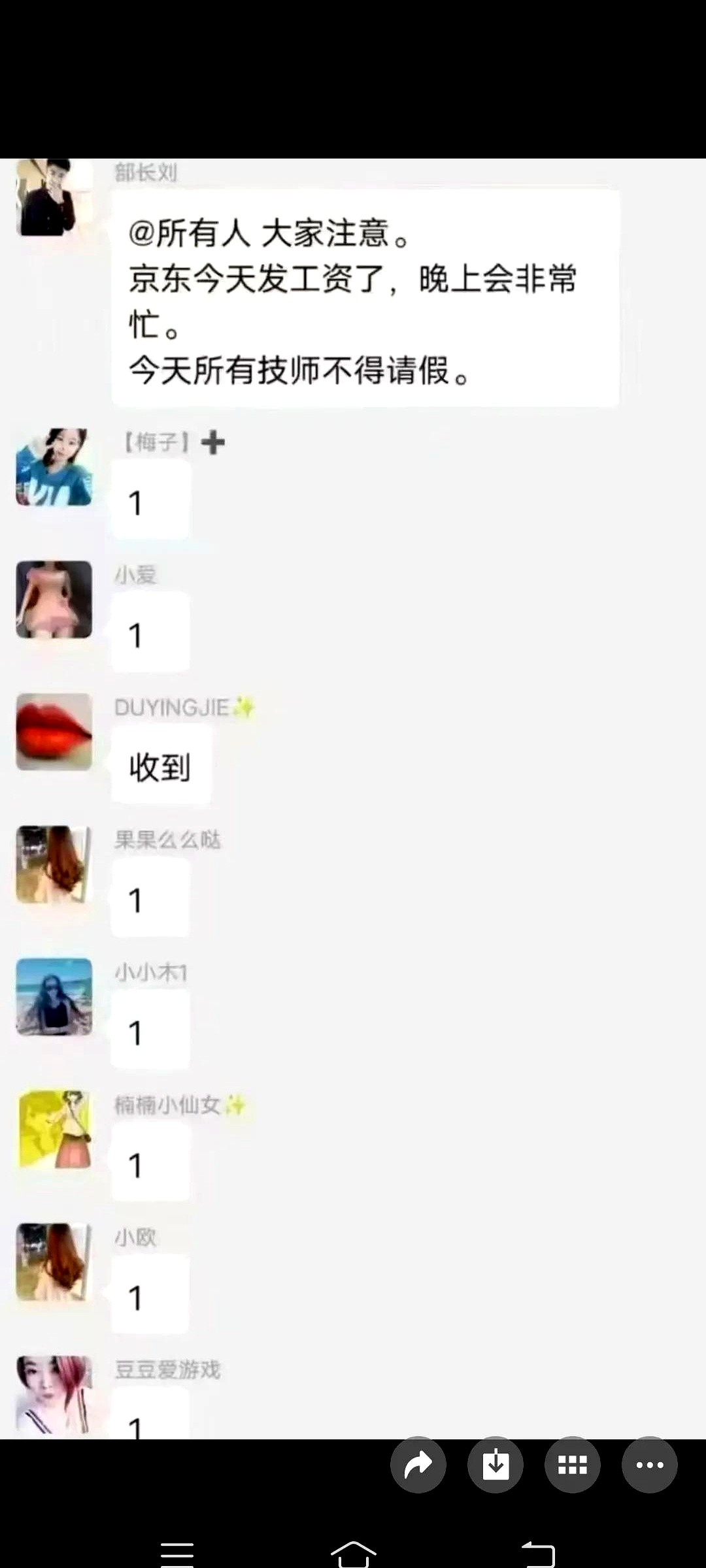This screenshot has width=706, height=1568.
Task: Go to the home screen
Action: [353, 1552]
